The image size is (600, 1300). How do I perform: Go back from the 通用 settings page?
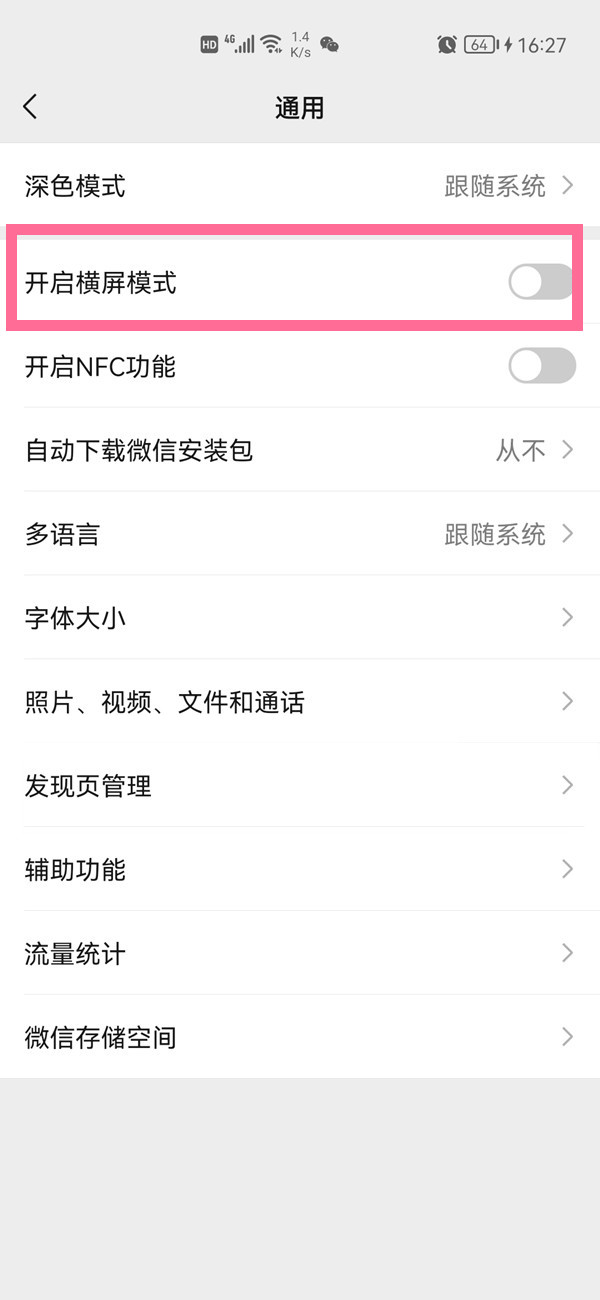coord(30,107)
